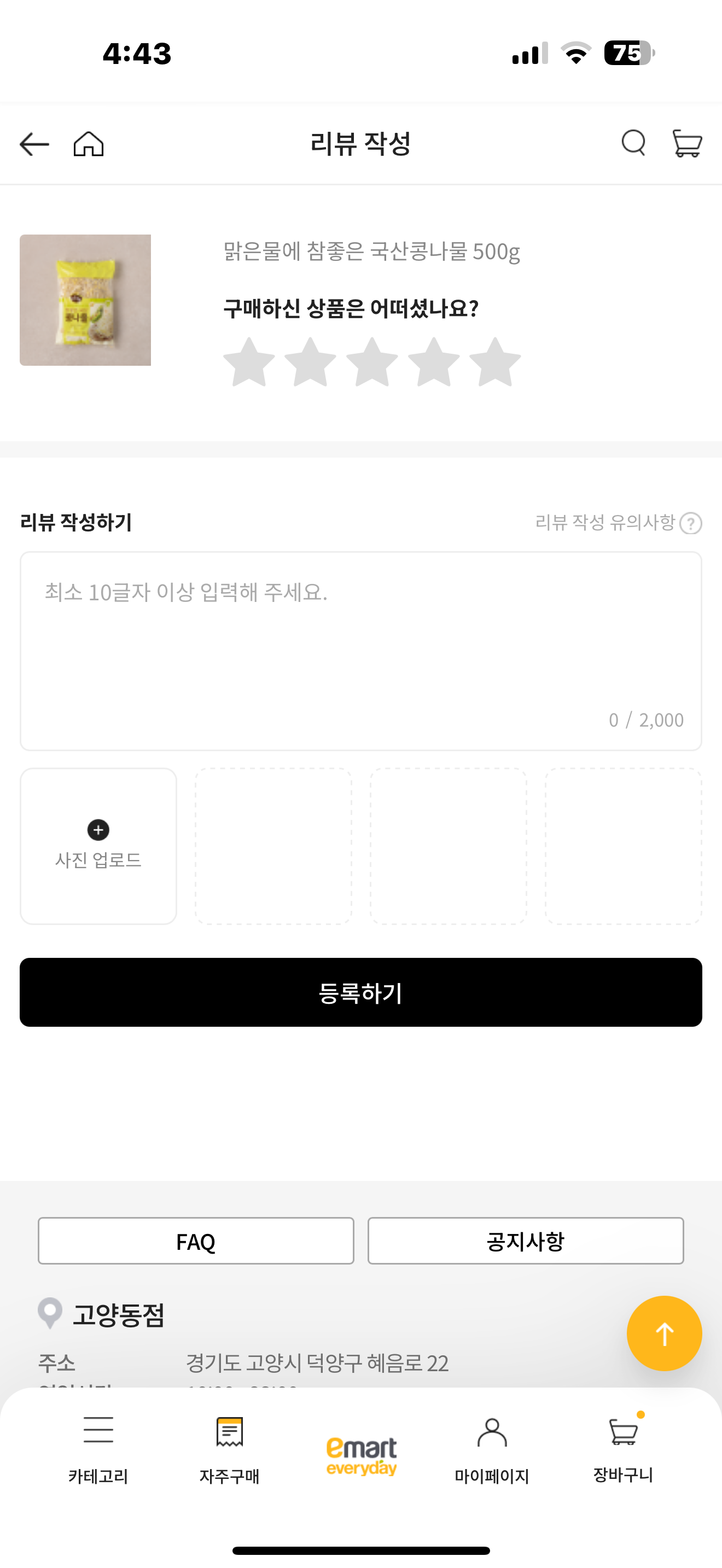Open product search with the magnifier icon
Viewport: 722px width, 1568px height.
tap(633, 144)
